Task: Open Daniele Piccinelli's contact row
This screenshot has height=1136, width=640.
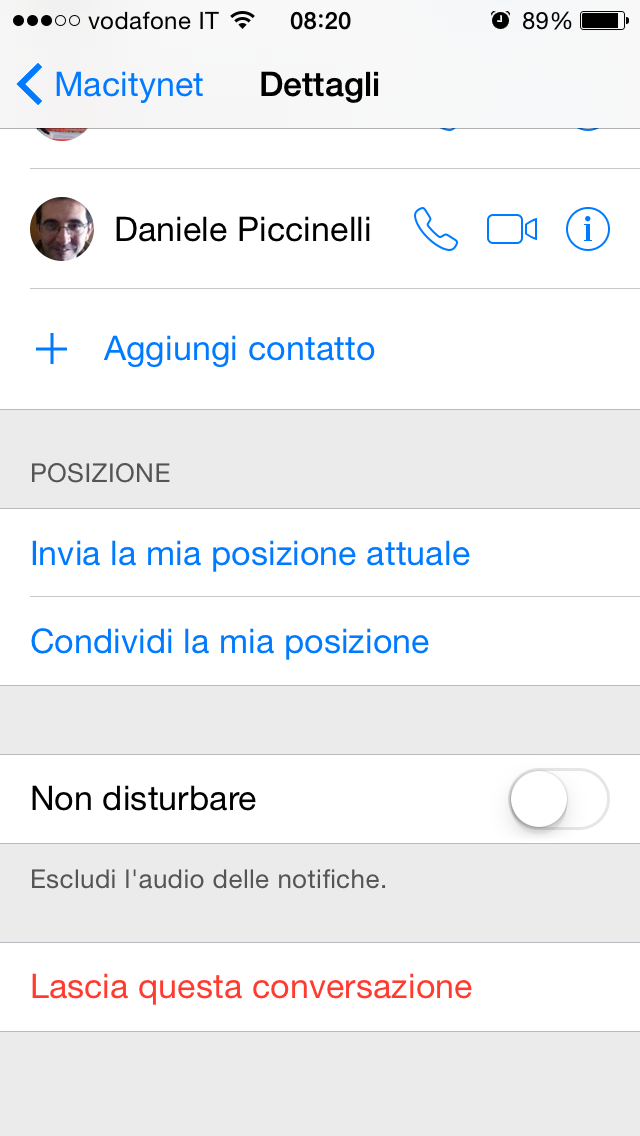Action: click(x=242, y=229)
